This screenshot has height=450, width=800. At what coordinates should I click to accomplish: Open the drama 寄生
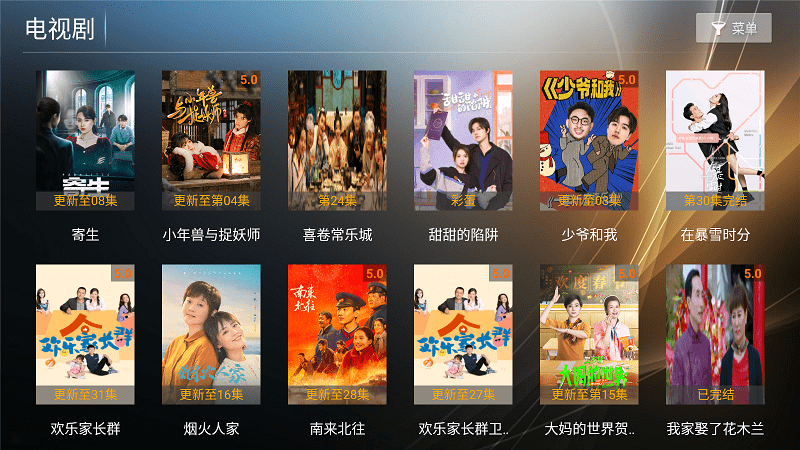(x=86, y=140)
